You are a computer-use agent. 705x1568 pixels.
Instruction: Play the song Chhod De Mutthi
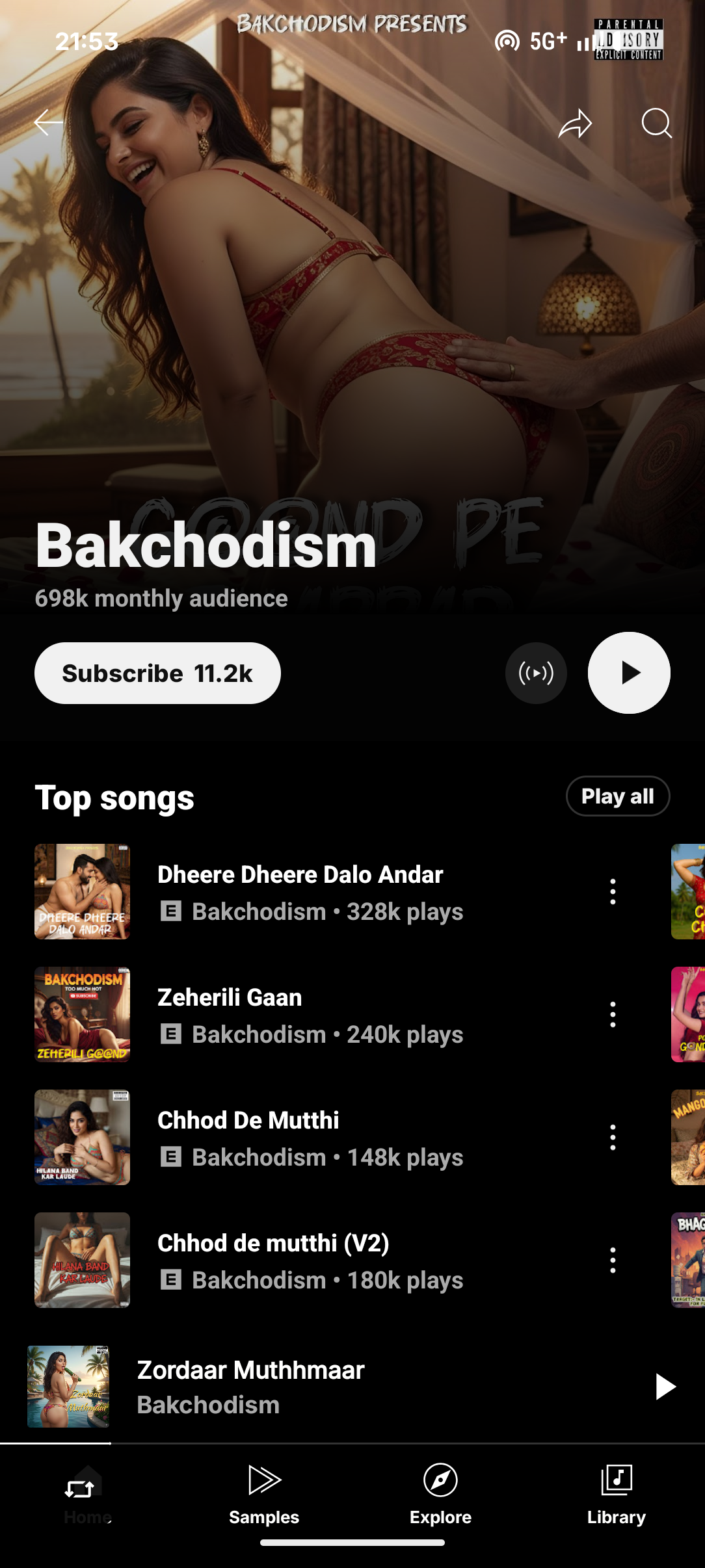pos(299,1137)
